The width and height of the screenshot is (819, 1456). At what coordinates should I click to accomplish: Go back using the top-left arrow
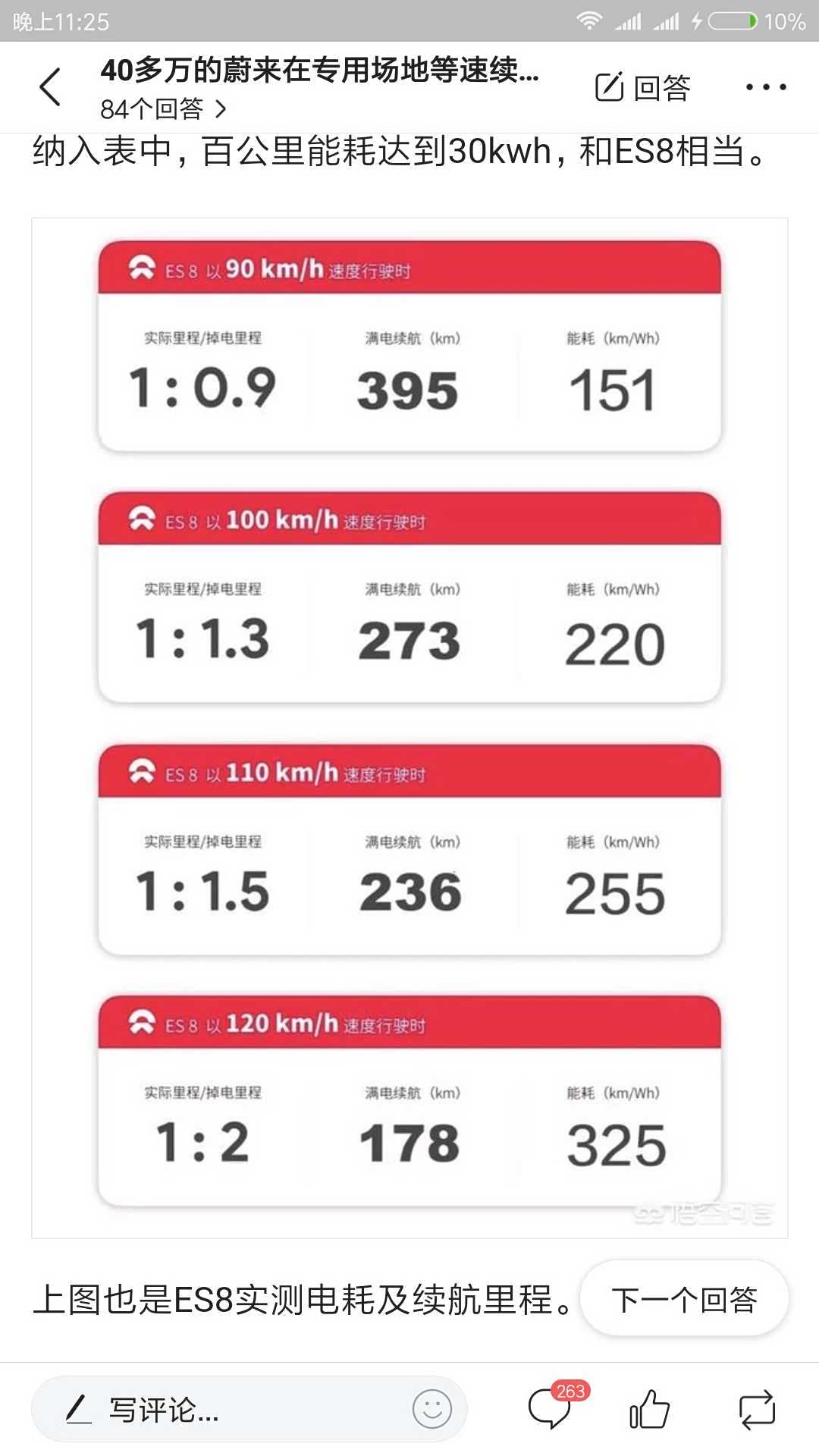[50, 87]
